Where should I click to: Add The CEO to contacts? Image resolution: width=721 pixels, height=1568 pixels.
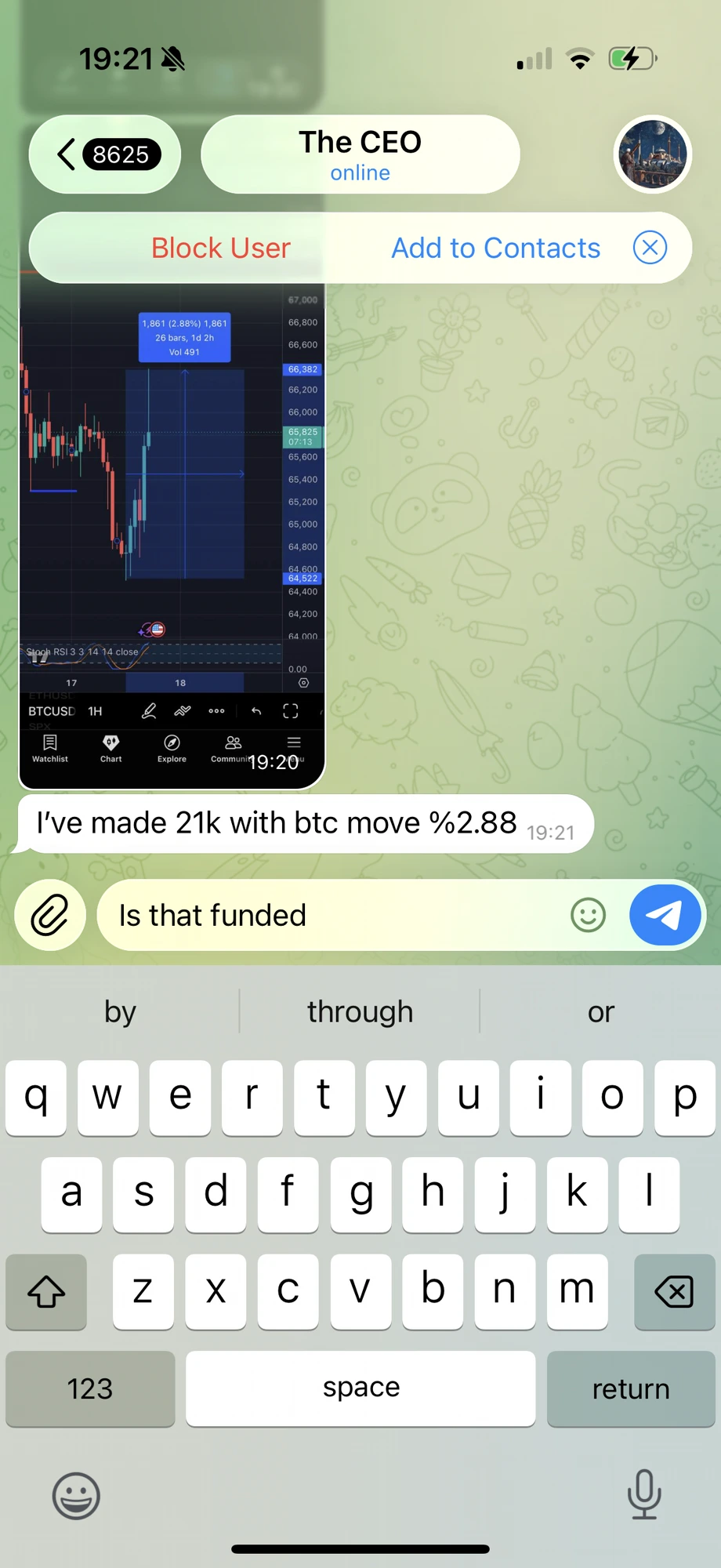tap(496, 248)
